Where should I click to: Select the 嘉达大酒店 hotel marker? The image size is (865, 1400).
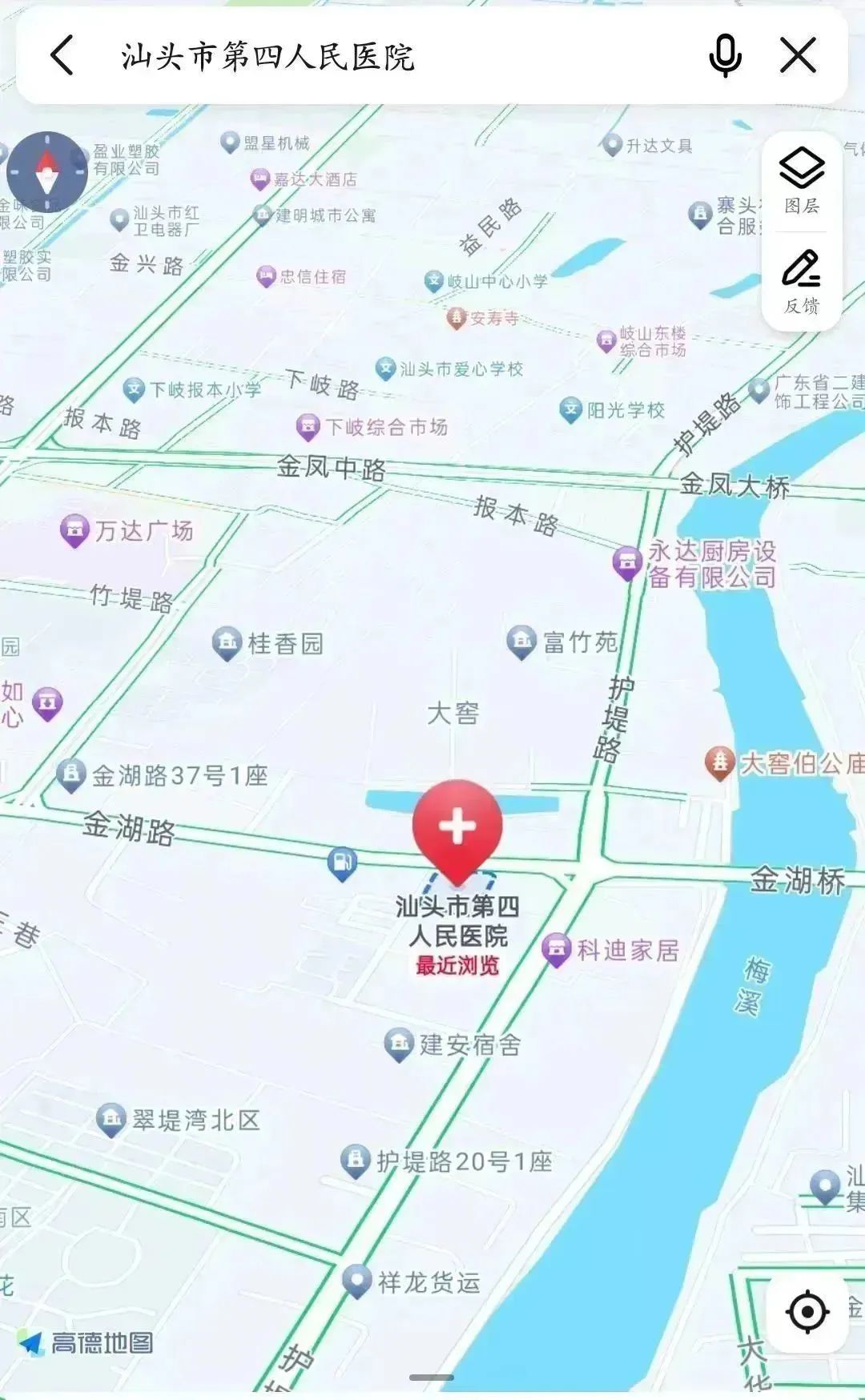258,178
